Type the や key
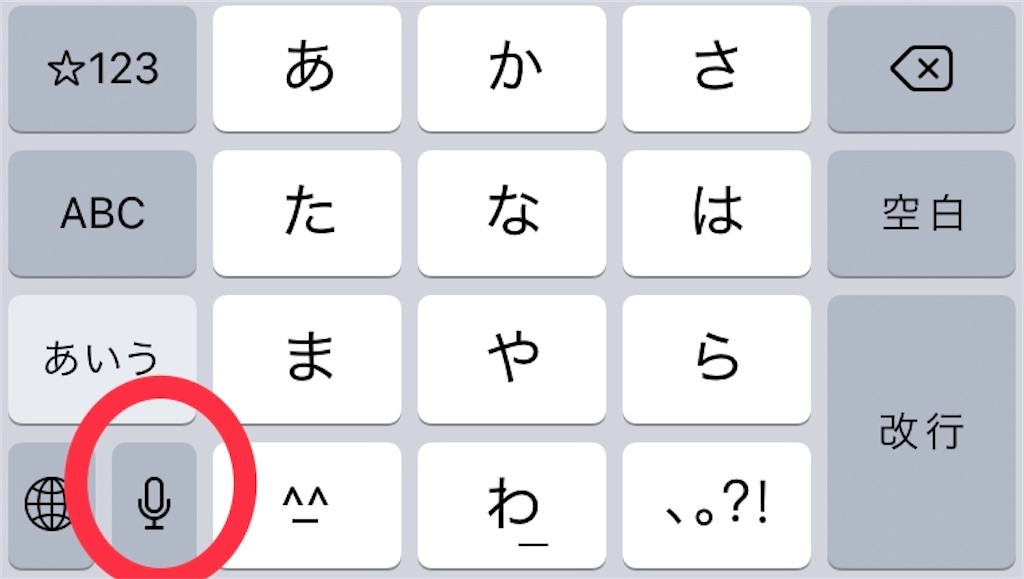The width and height of the screenshot is (1024, 579). [512, 357]
